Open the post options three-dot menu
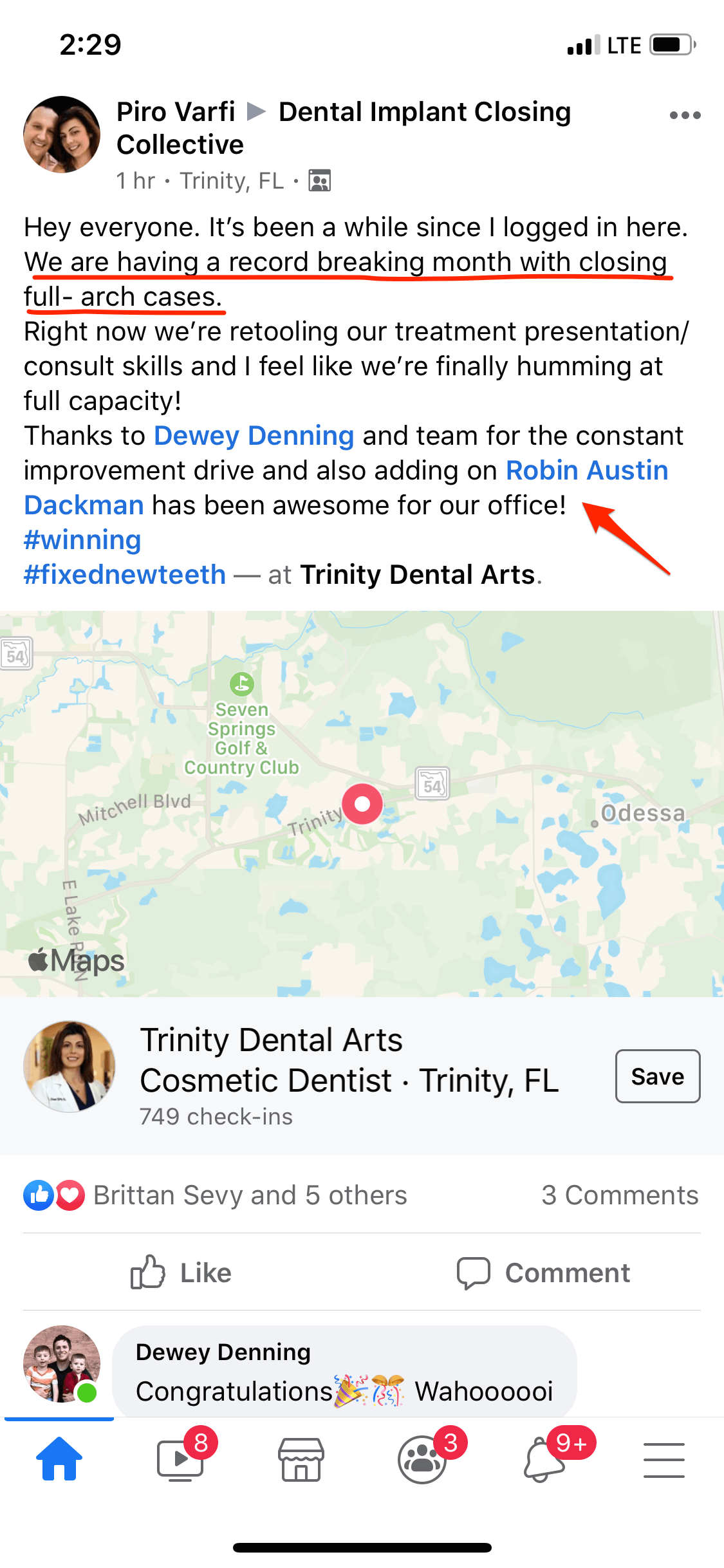 (684, 116)
